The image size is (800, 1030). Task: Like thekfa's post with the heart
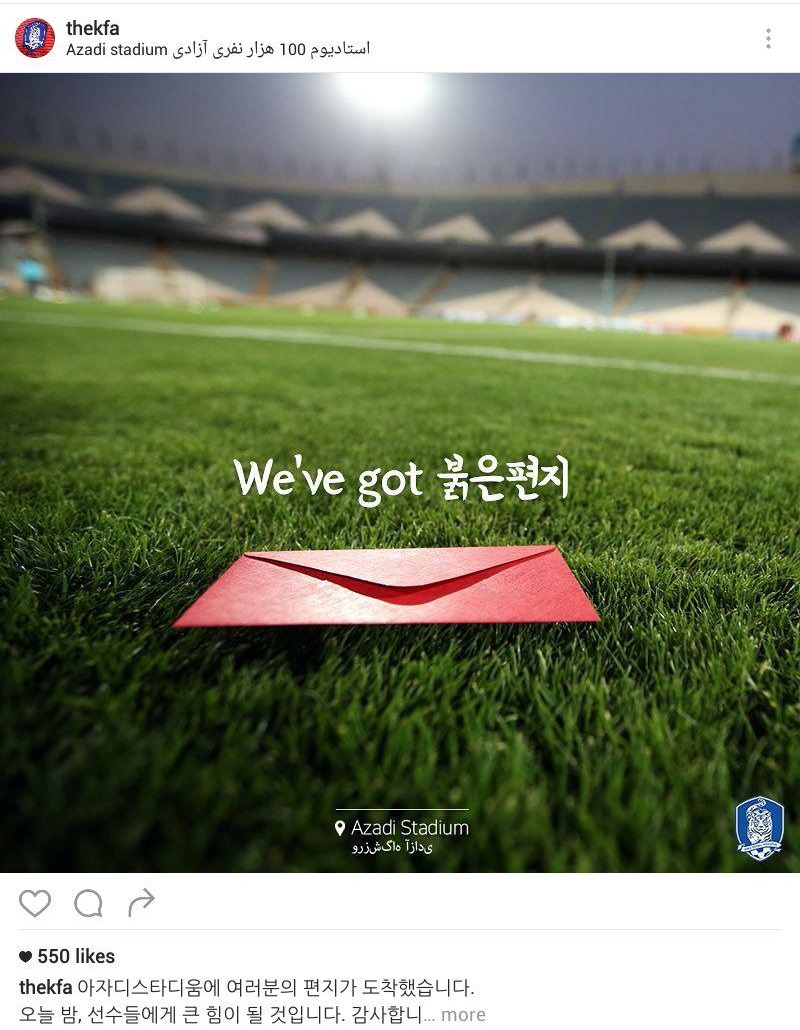(35, 903)
